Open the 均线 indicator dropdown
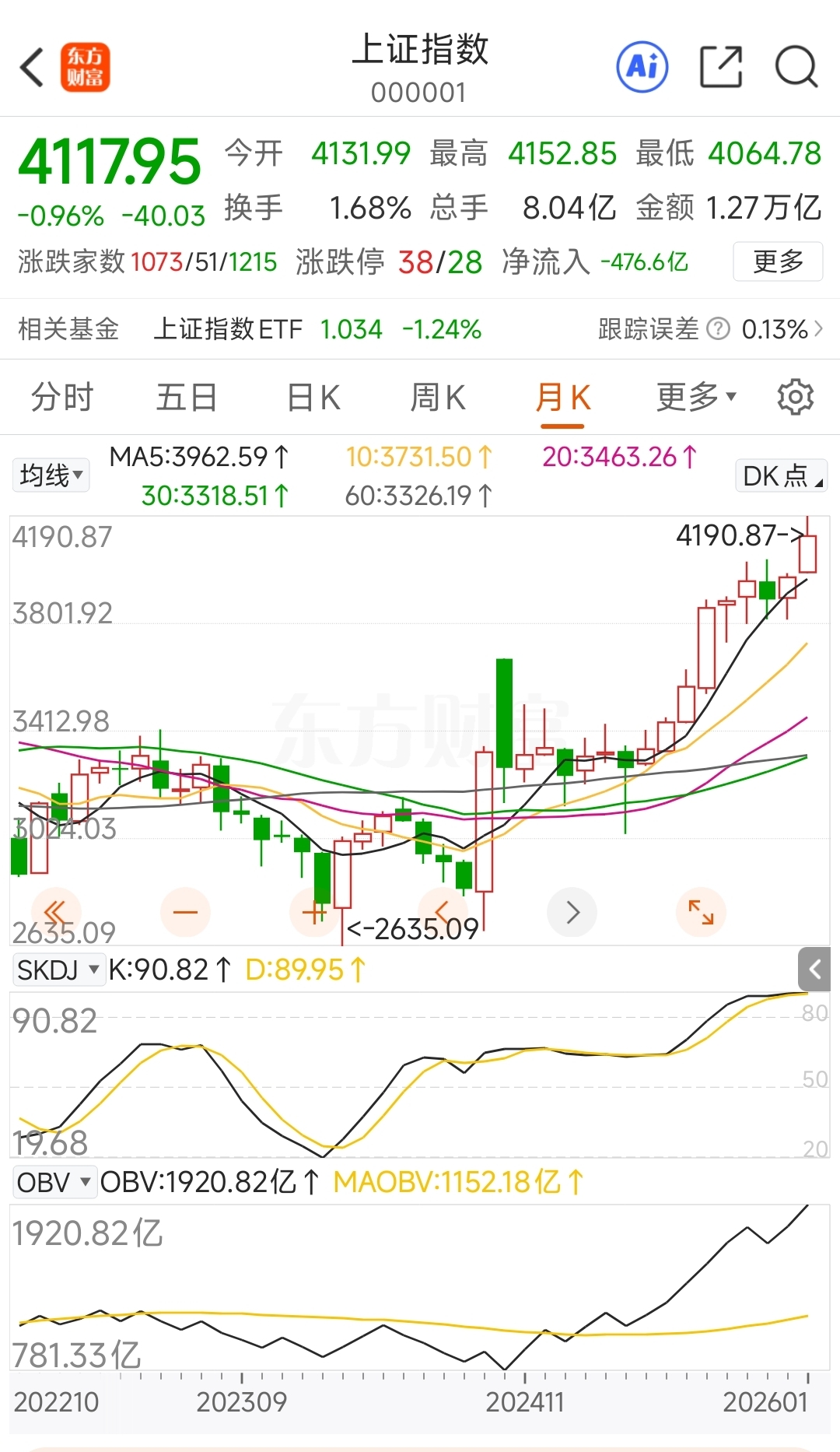The image size is (840, 1452). 51,475
